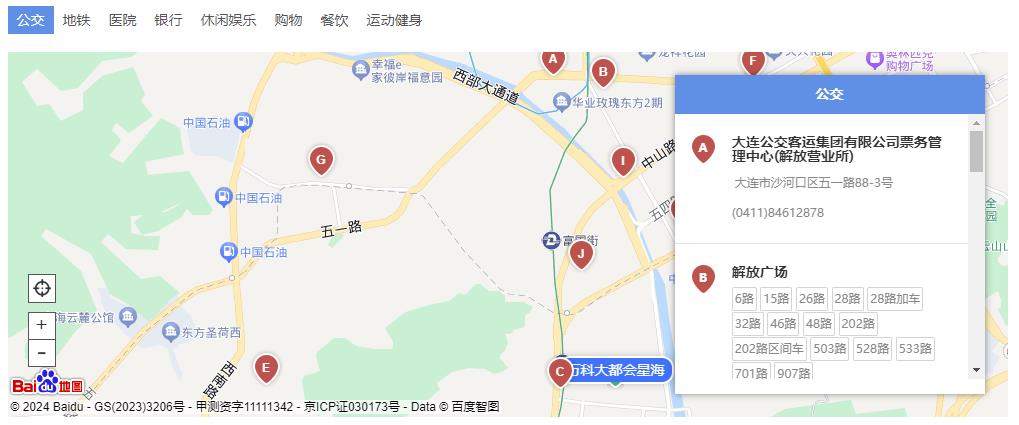Viewport: 1019px width, 425px height.
Task: Tap the locate-me crosshair button
Action: (x=42, y=289)
